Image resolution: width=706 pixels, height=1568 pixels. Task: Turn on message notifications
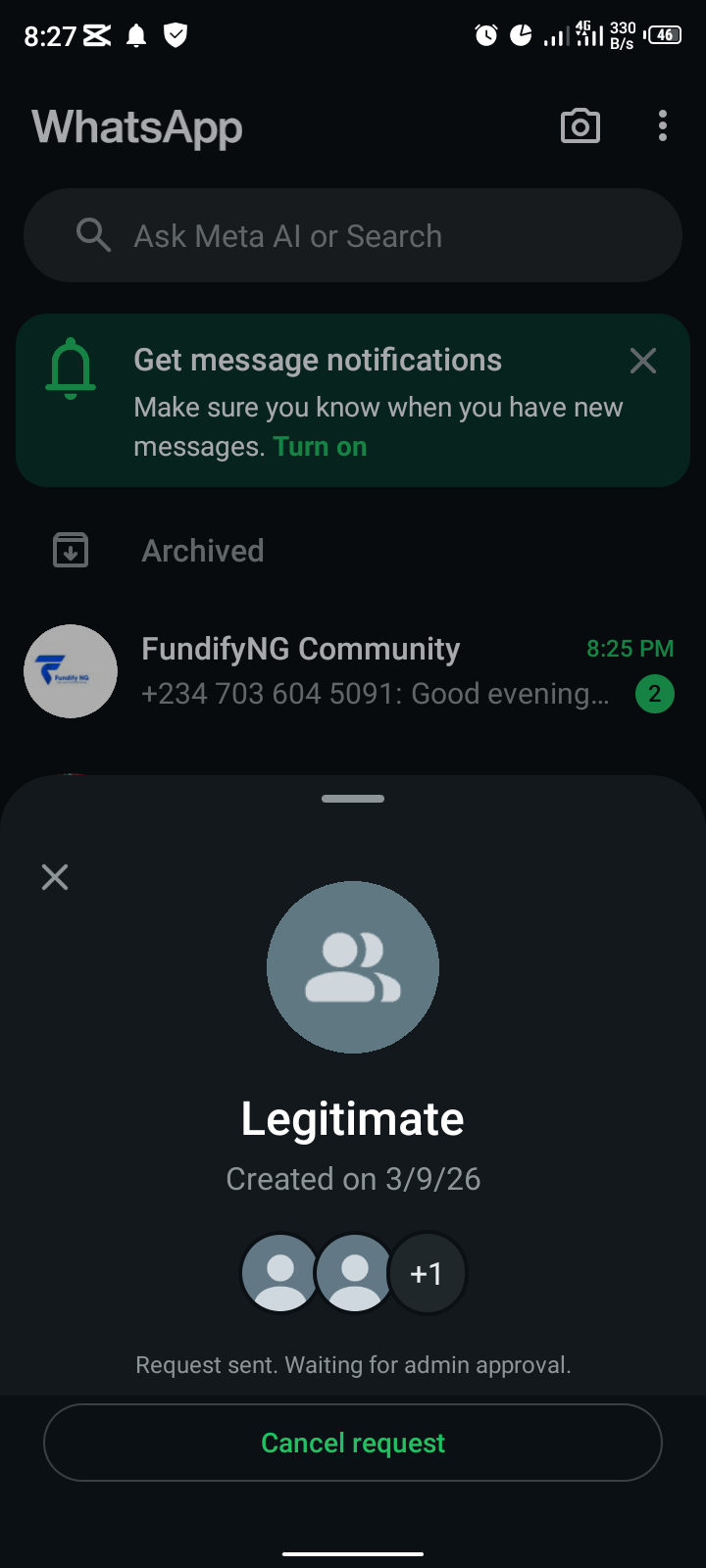(x=320, y=447)
